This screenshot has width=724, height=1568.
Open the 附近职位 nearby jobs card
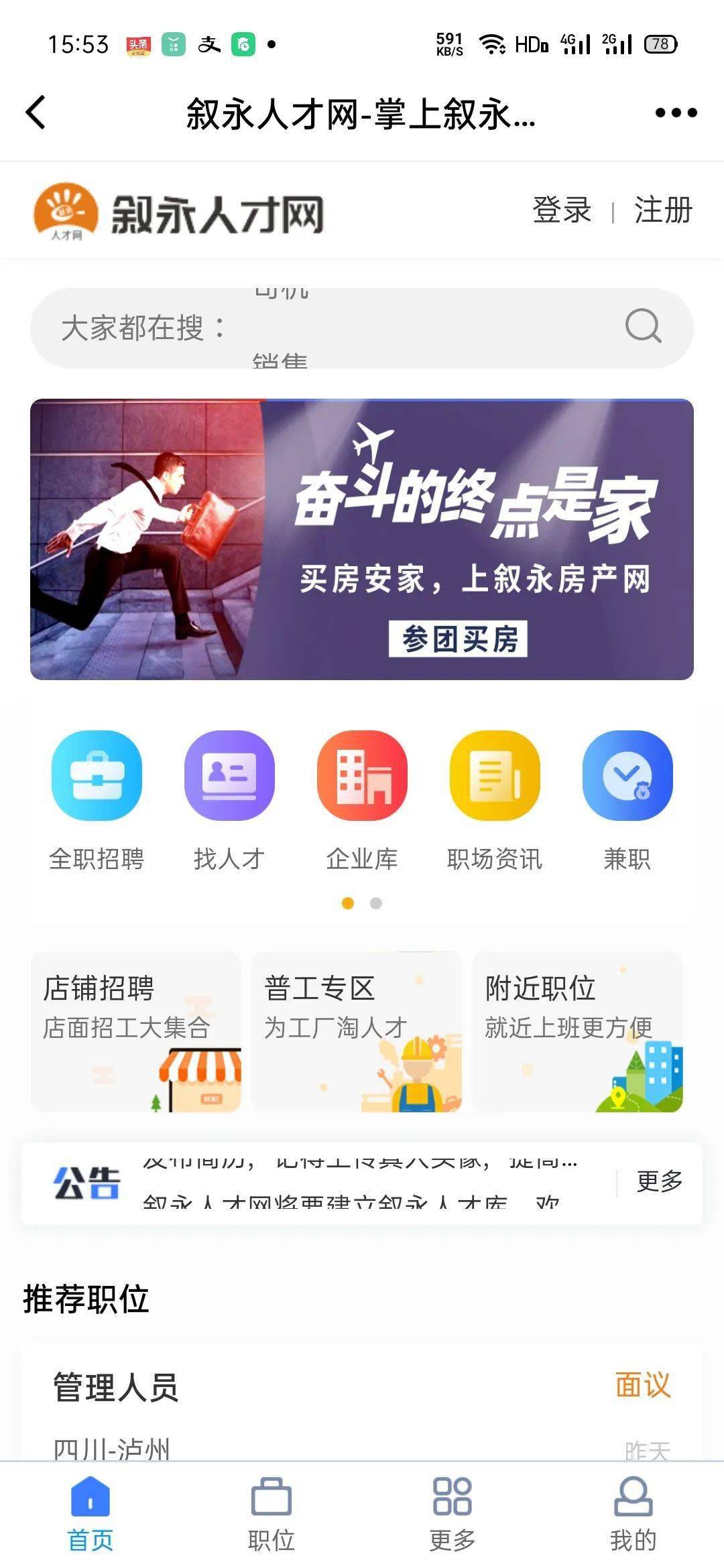point(577,1032)
